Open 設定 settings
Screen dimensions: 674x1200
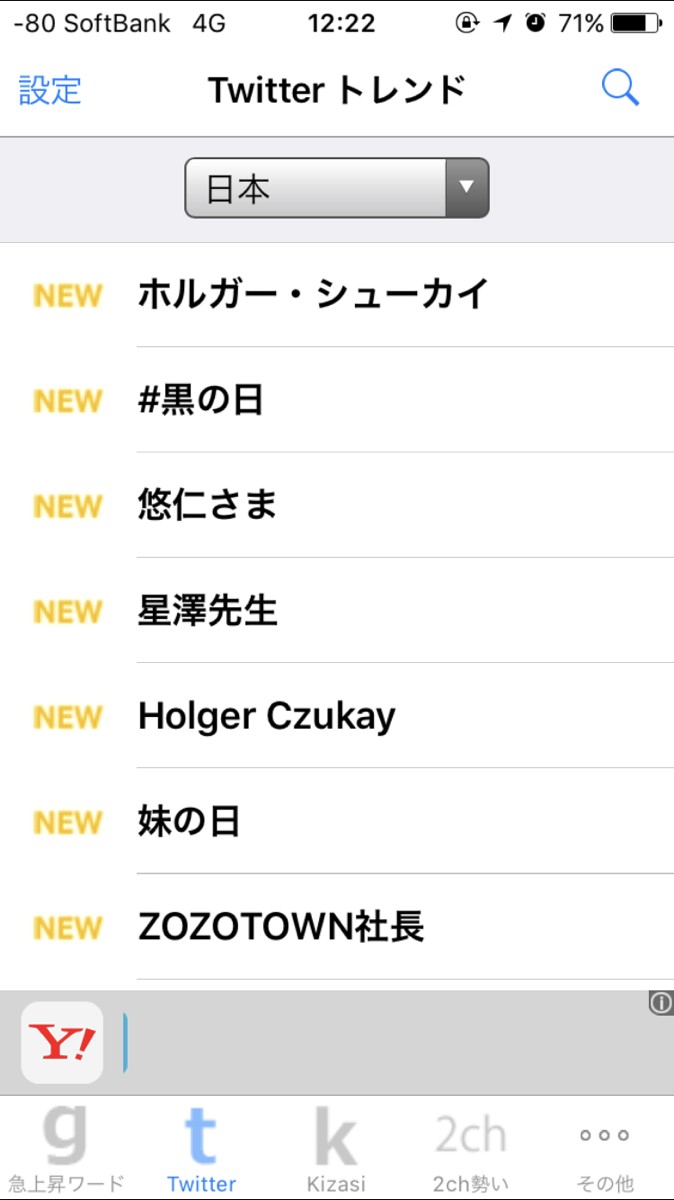50,90
